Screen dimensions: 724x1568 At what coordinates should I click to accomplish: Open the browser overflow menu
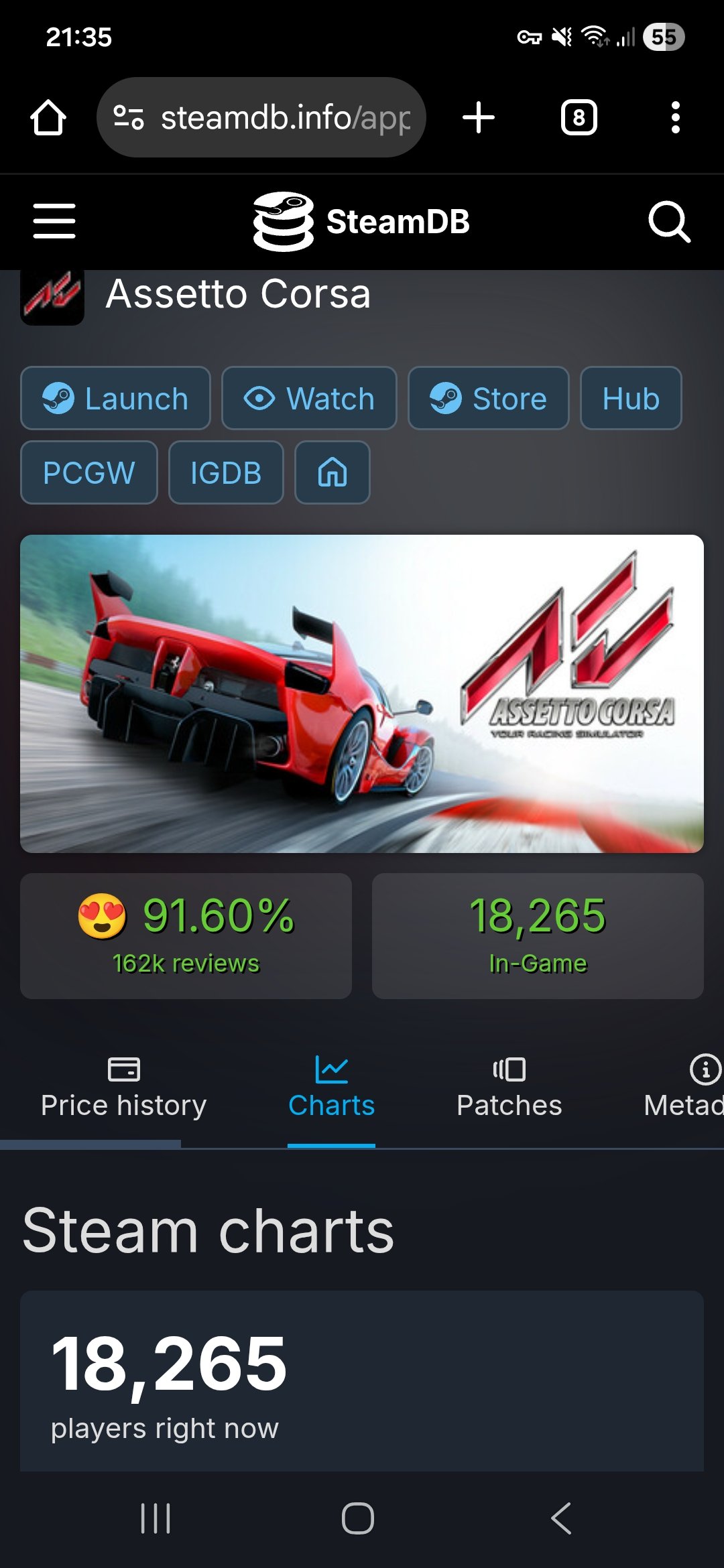pos(675,118)
